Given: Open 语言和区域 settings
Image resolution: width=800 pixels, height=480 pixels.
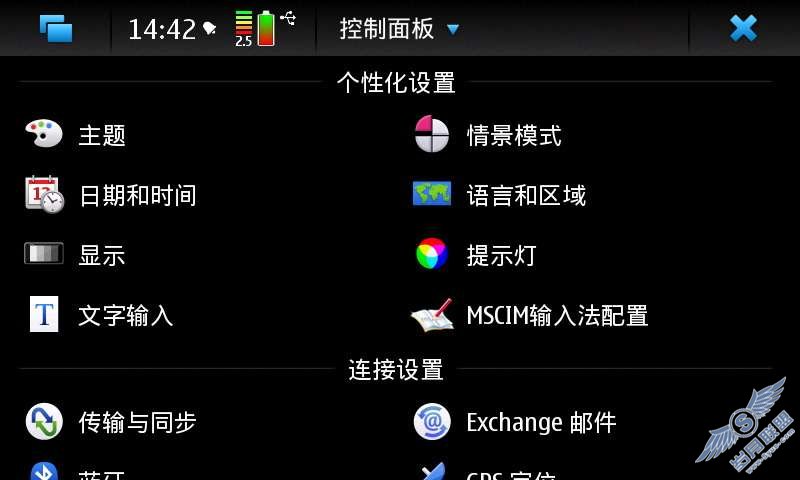Looking at the screenshot, I should click(525, 196).
